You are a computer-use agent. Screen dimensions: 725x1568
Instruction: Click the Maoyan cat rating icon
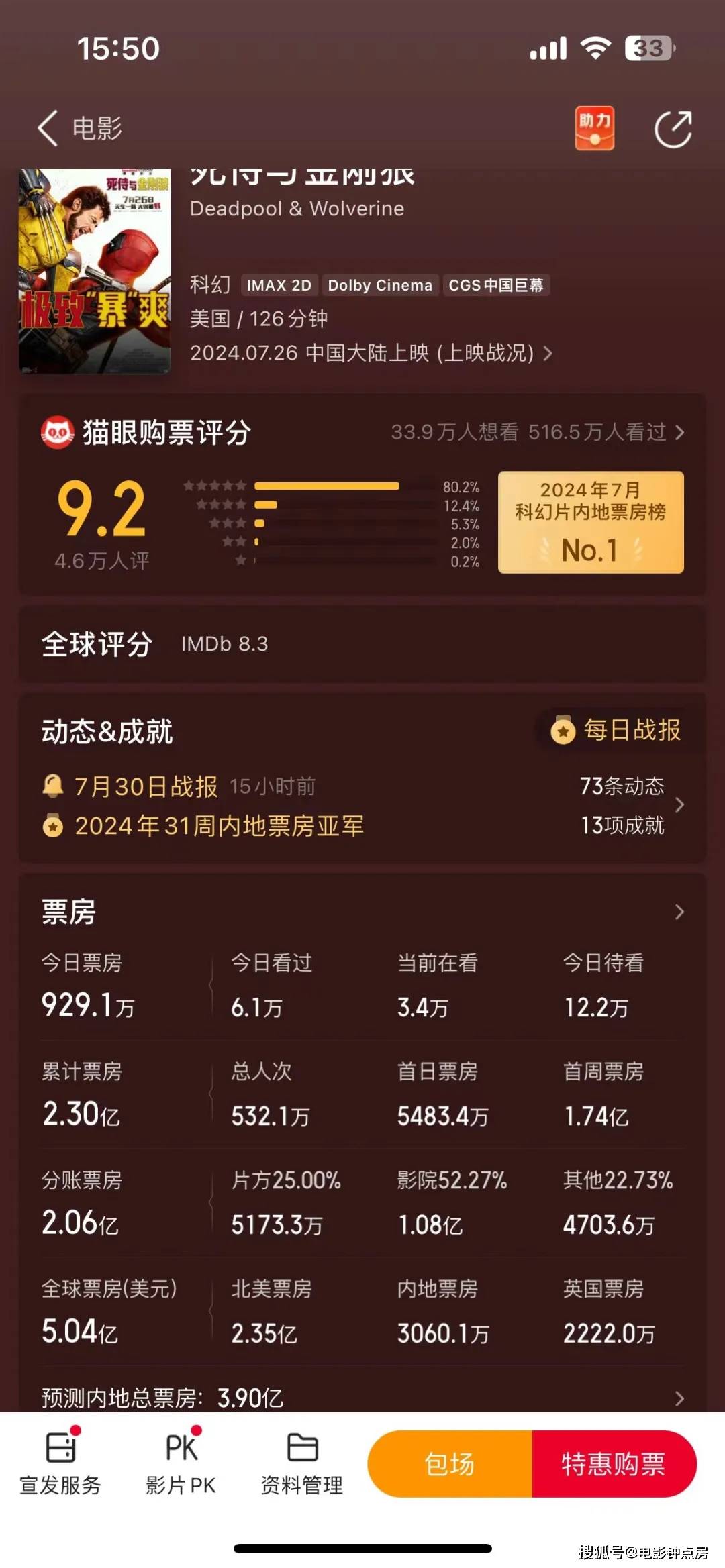(57, 433)
